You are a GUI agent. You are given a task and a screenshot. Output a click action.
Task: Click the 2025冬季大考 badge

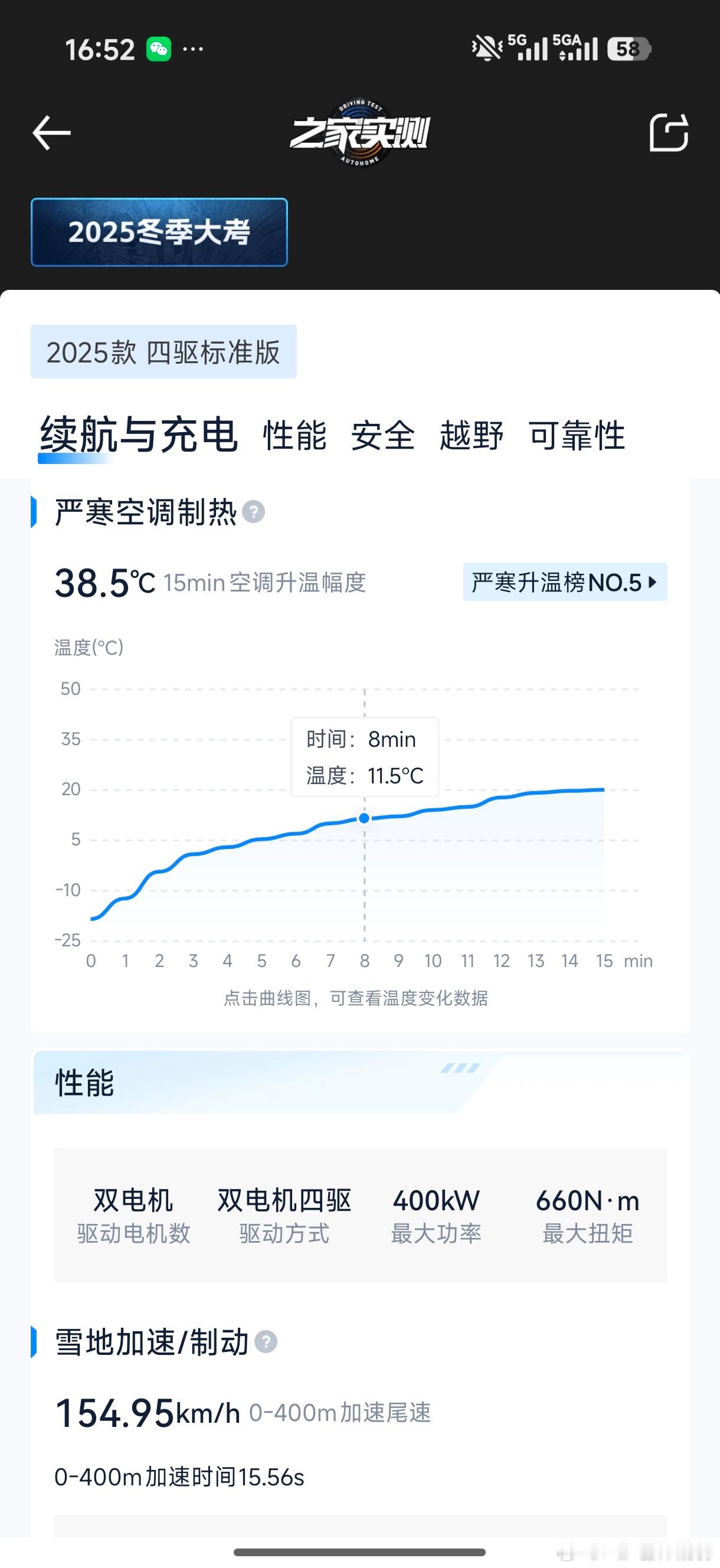tap(159, 233)
